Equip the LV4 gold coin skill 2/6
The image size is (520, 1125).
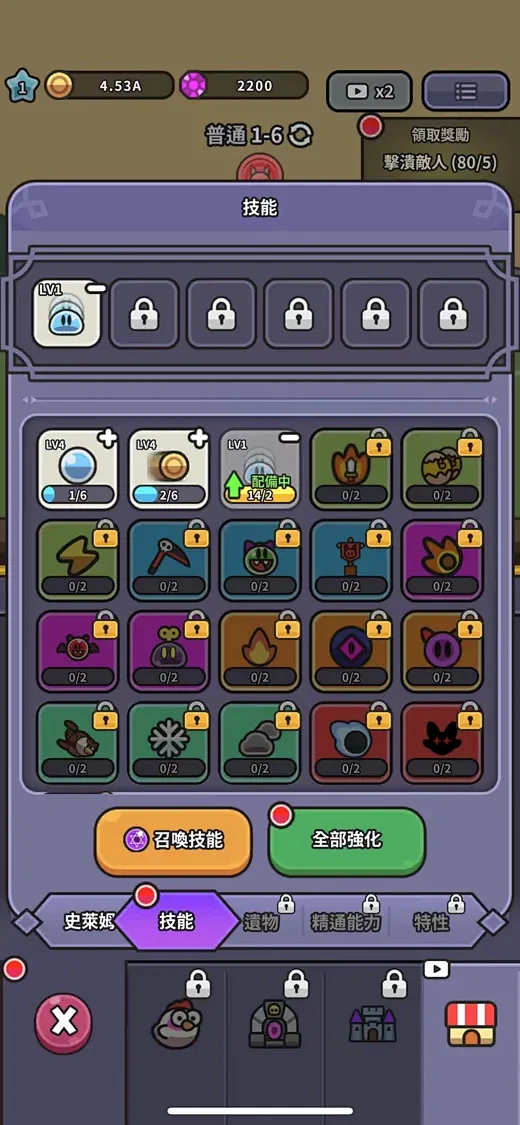[169, 469]
